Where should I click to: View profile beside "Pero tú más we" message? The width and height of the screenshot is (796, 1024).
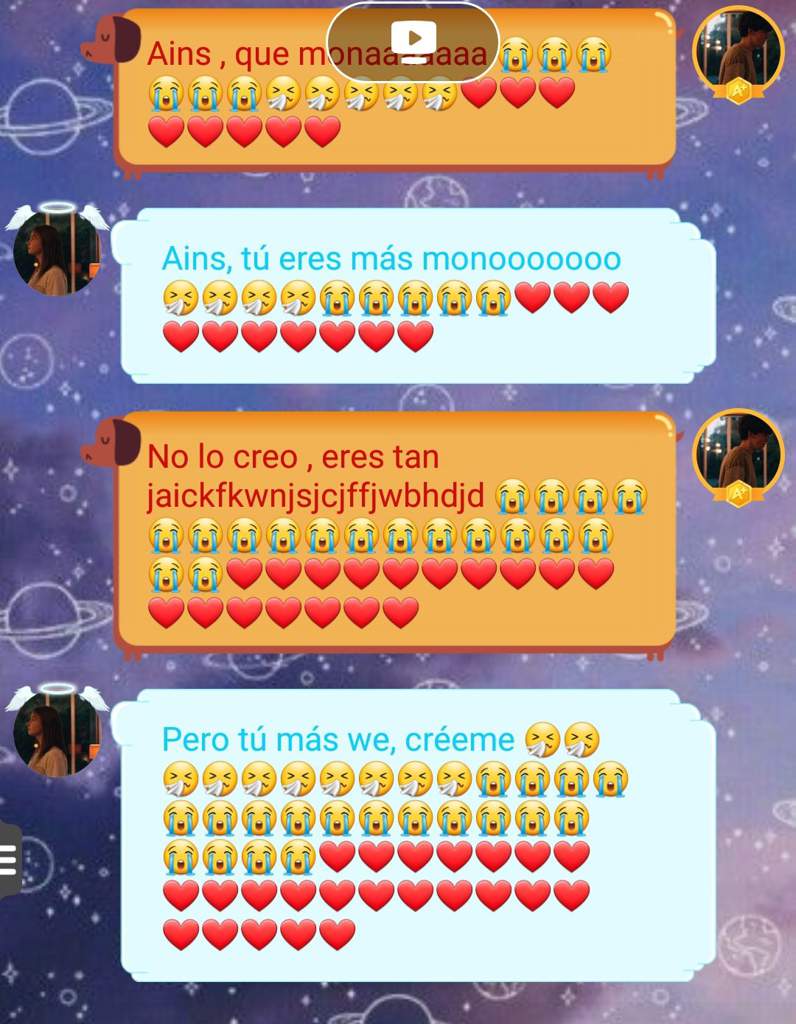[x=55, y=733]
